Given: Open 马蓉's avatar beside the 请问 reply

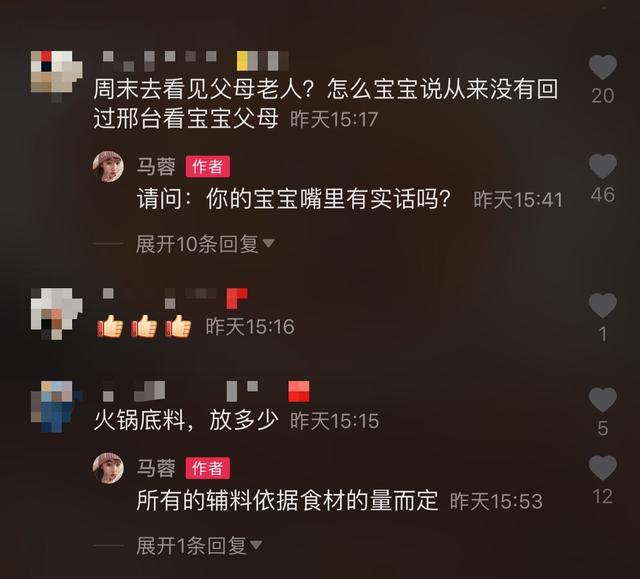Looking at the screenshot, I should 109,167.
